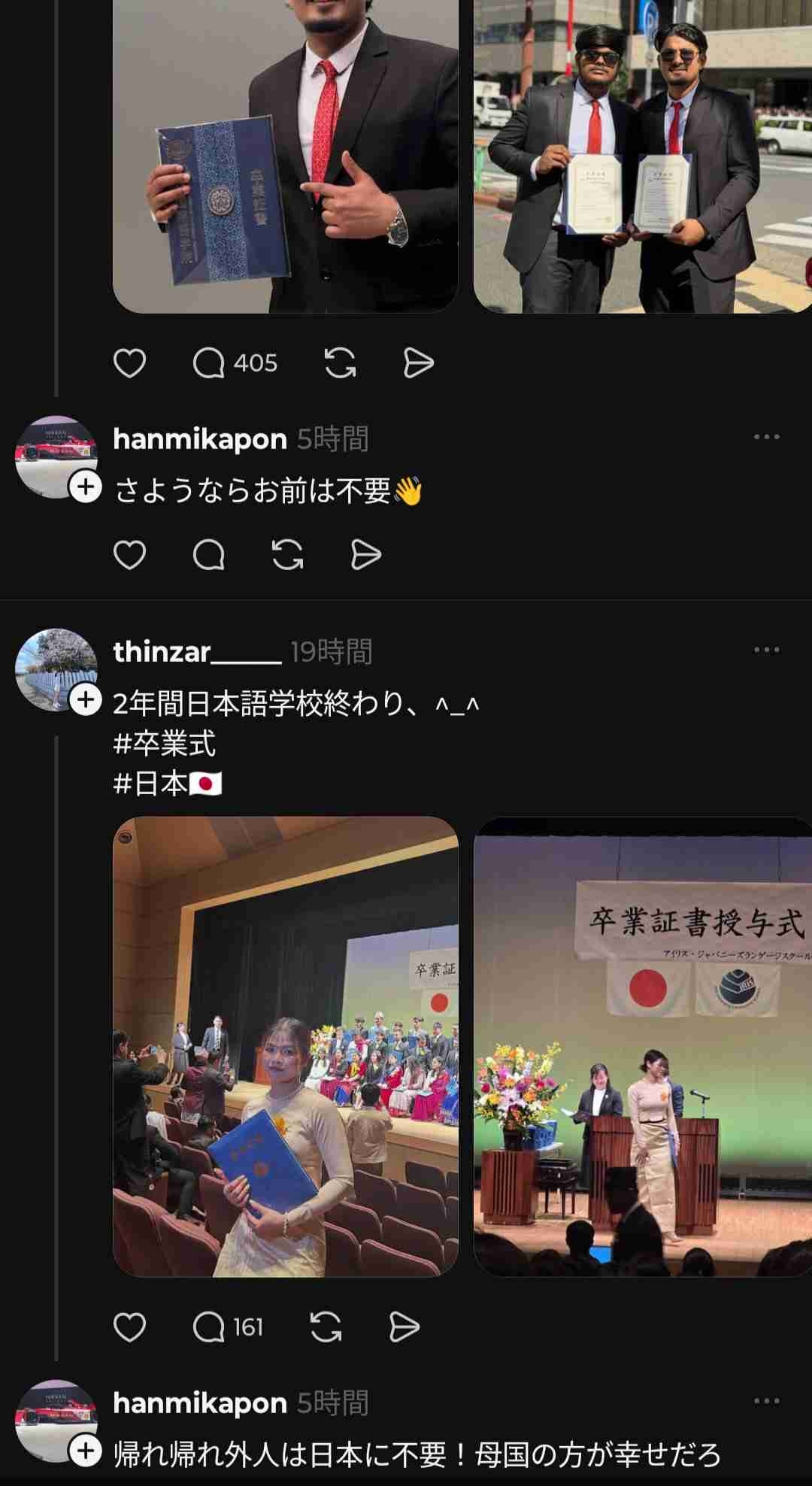The height and width of the screenshot is (1486, 812).
Task: Open overflow menu on thinzar's post
Action: pos(765,650)
